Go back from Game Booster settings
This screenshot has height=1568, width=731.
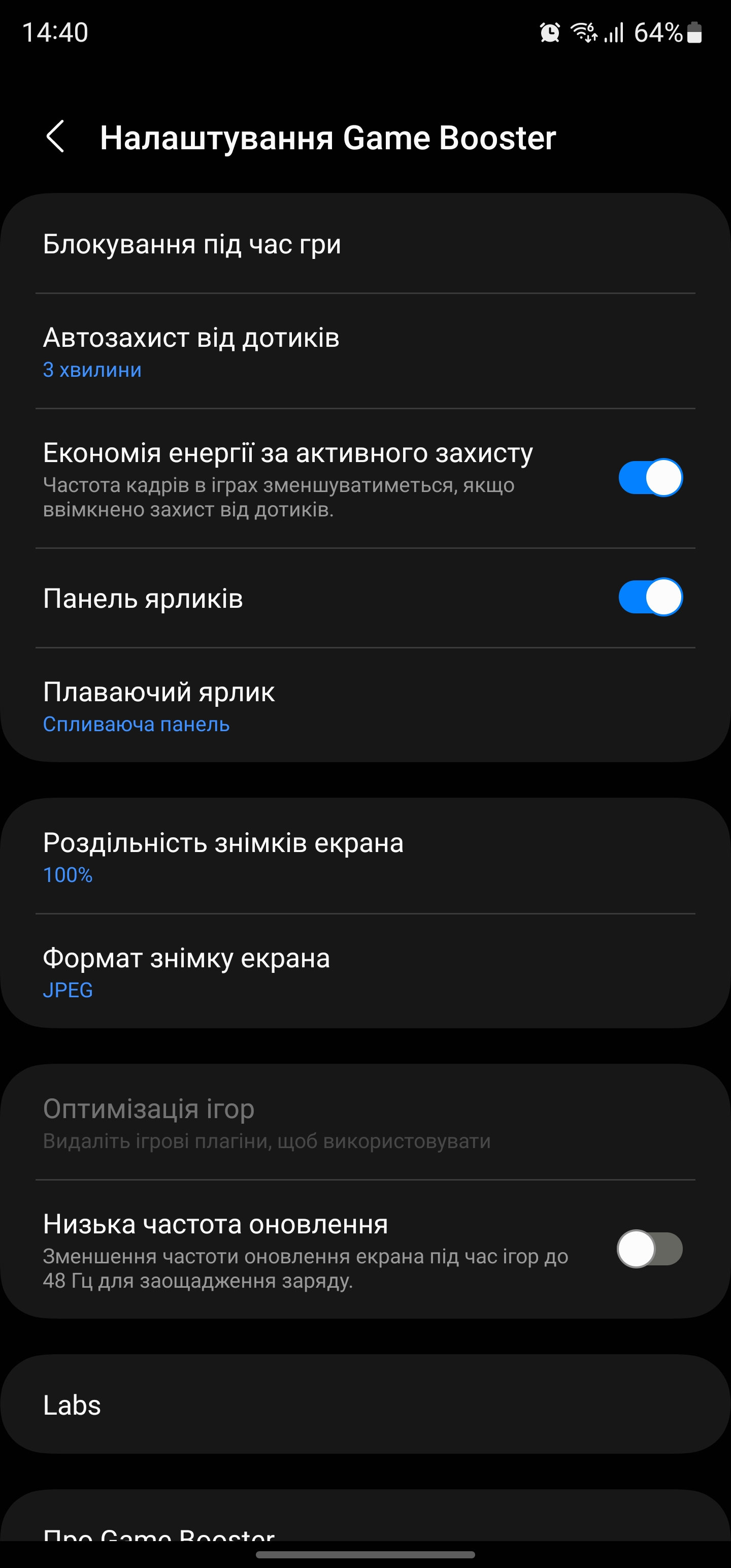[55, 137]
